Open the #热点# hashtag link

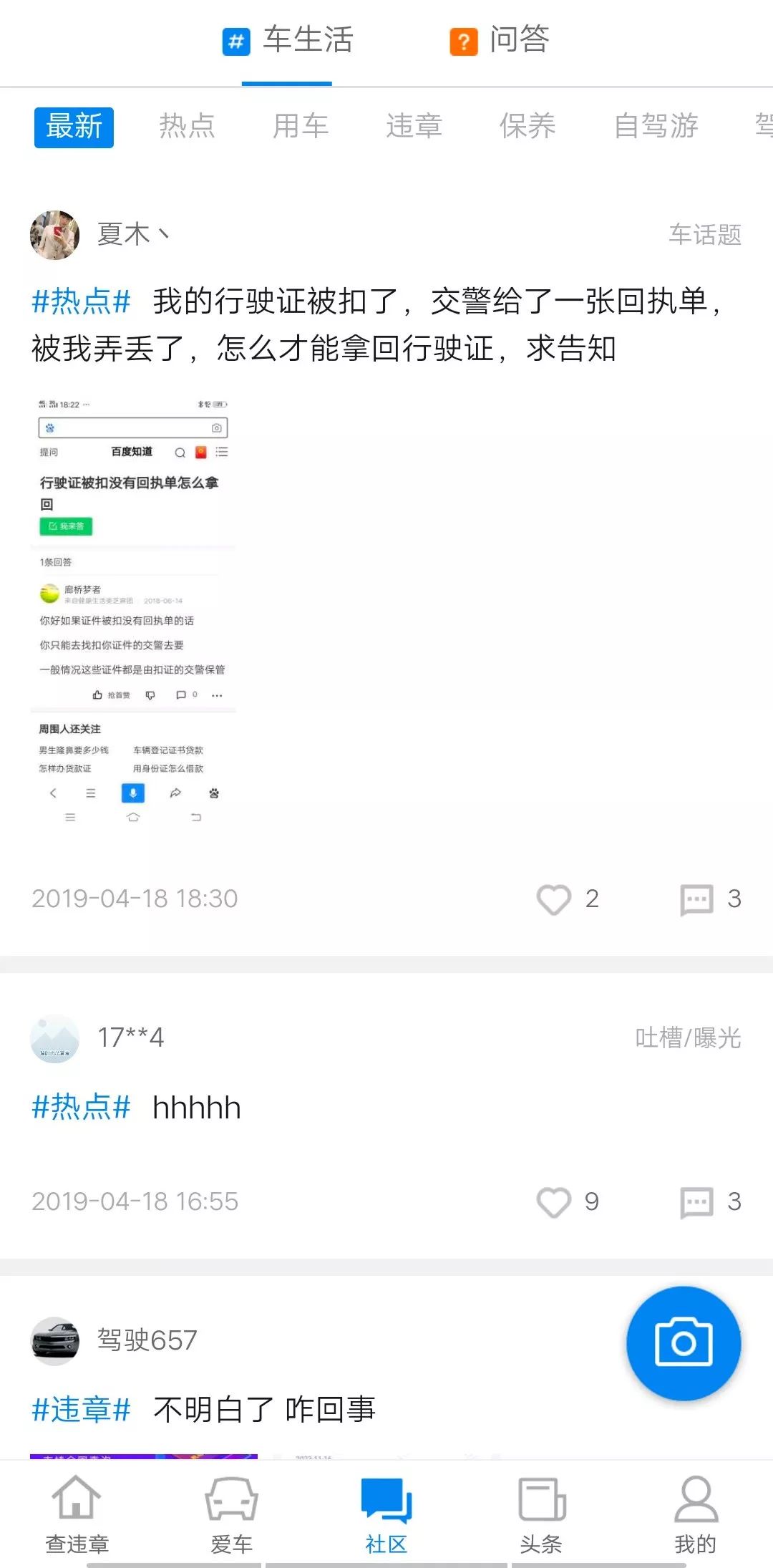81,303
